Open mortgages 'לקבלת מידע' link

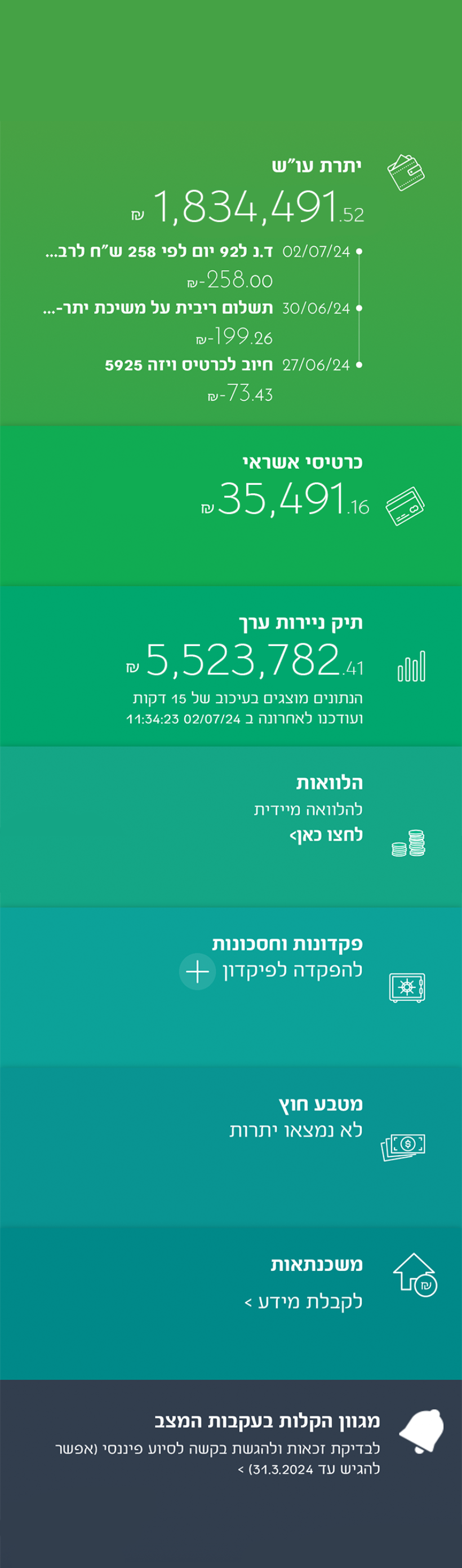pos(303,1301)
